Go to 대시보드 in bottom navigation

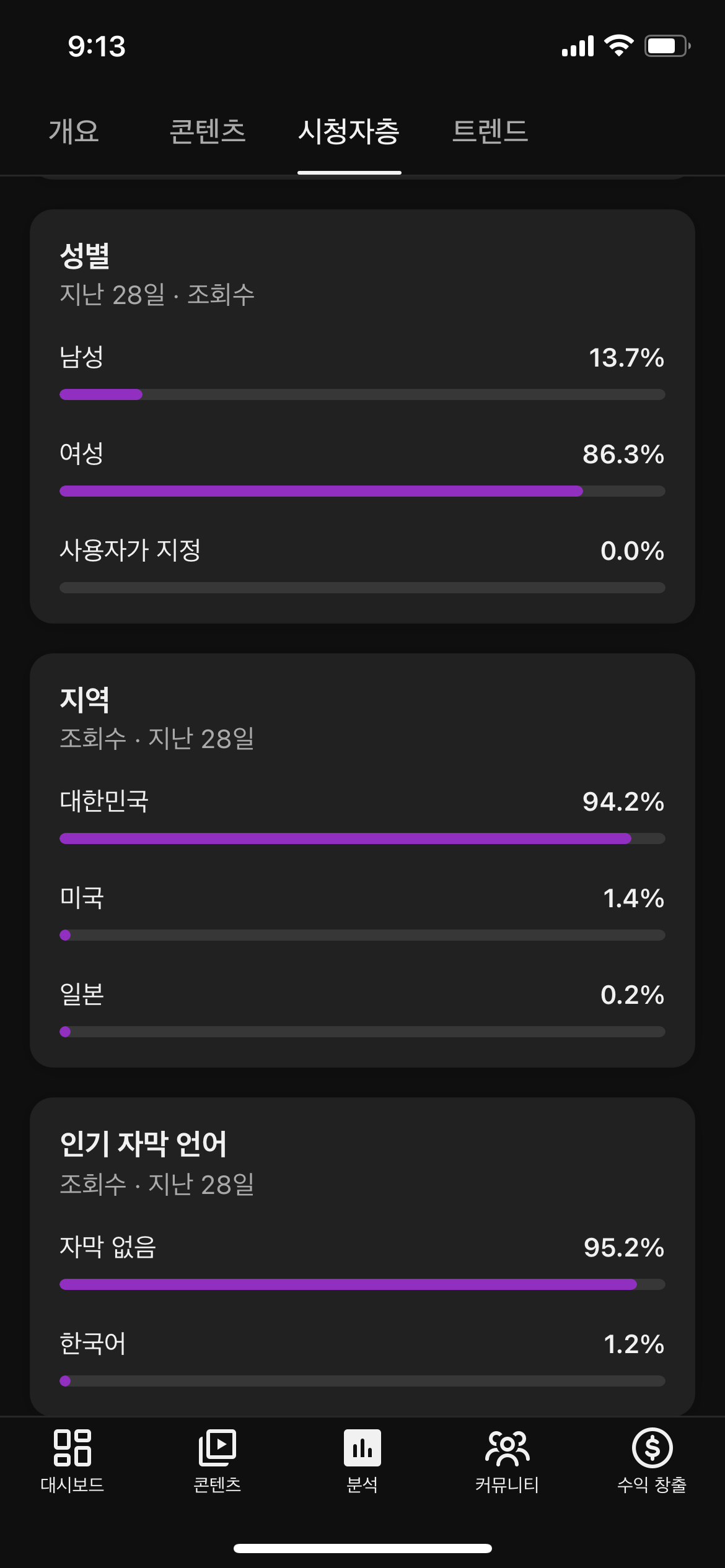click(x=72, y=1461)
